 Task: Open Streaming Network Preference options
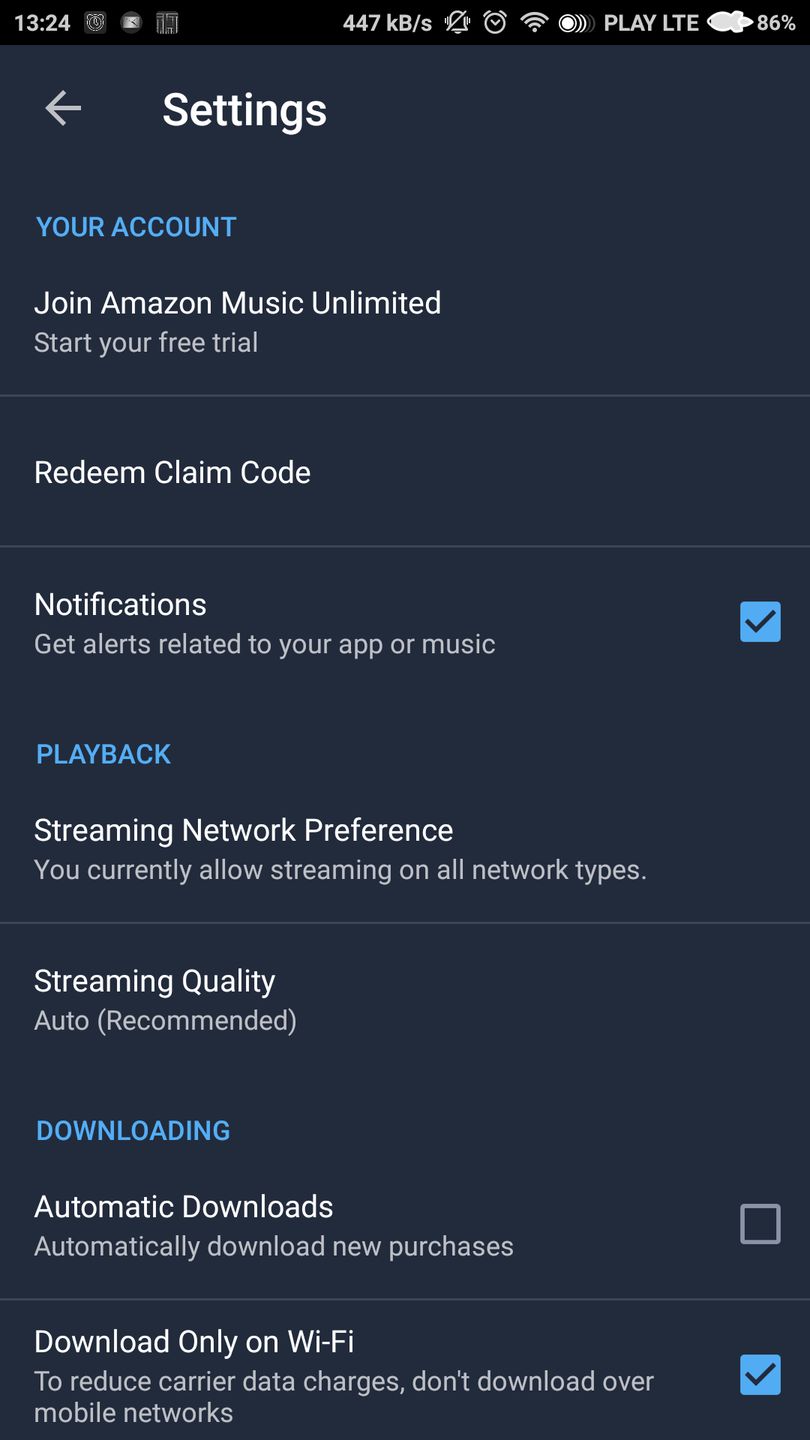244,830
